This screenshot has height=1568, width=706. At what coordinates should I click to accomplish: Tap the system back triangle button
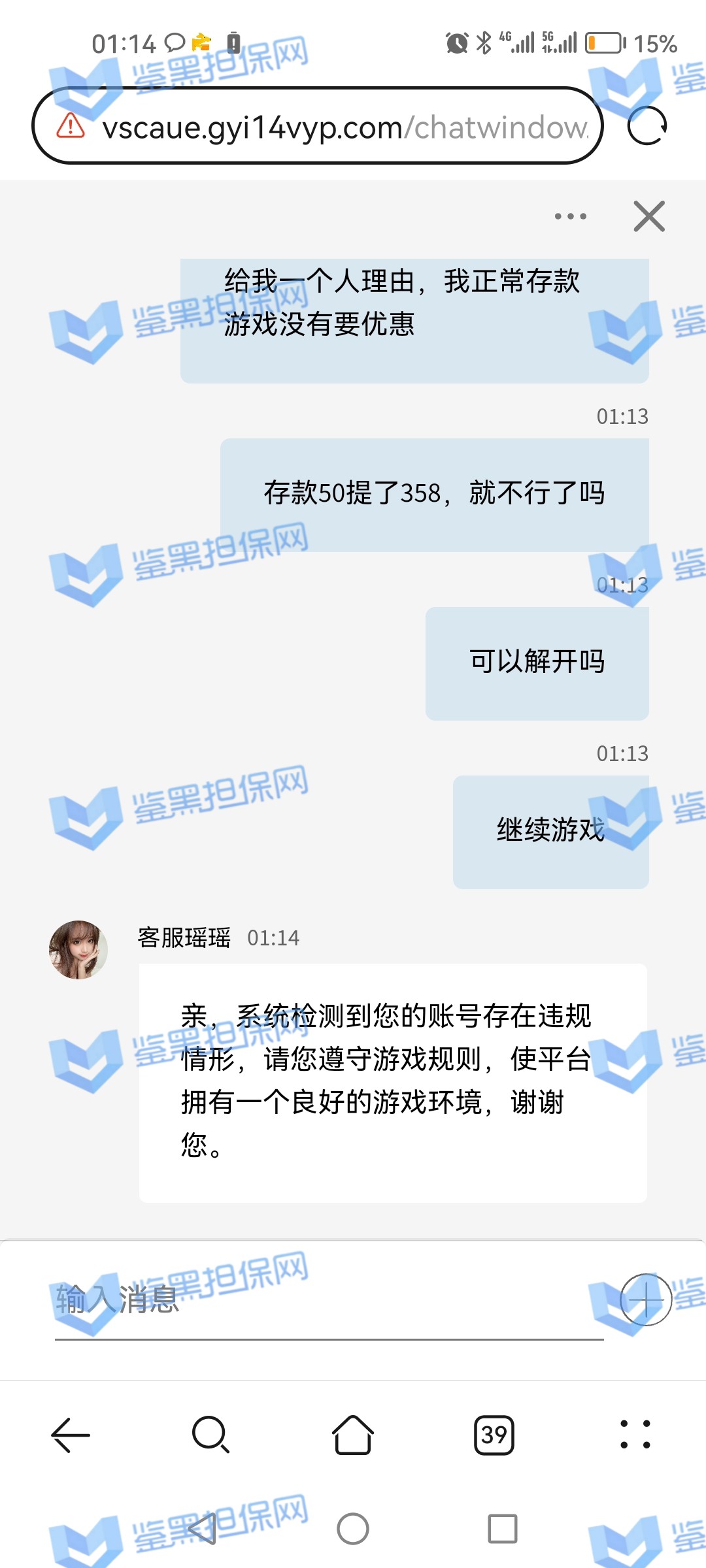pyautogui.click(x=203, y=1529)
